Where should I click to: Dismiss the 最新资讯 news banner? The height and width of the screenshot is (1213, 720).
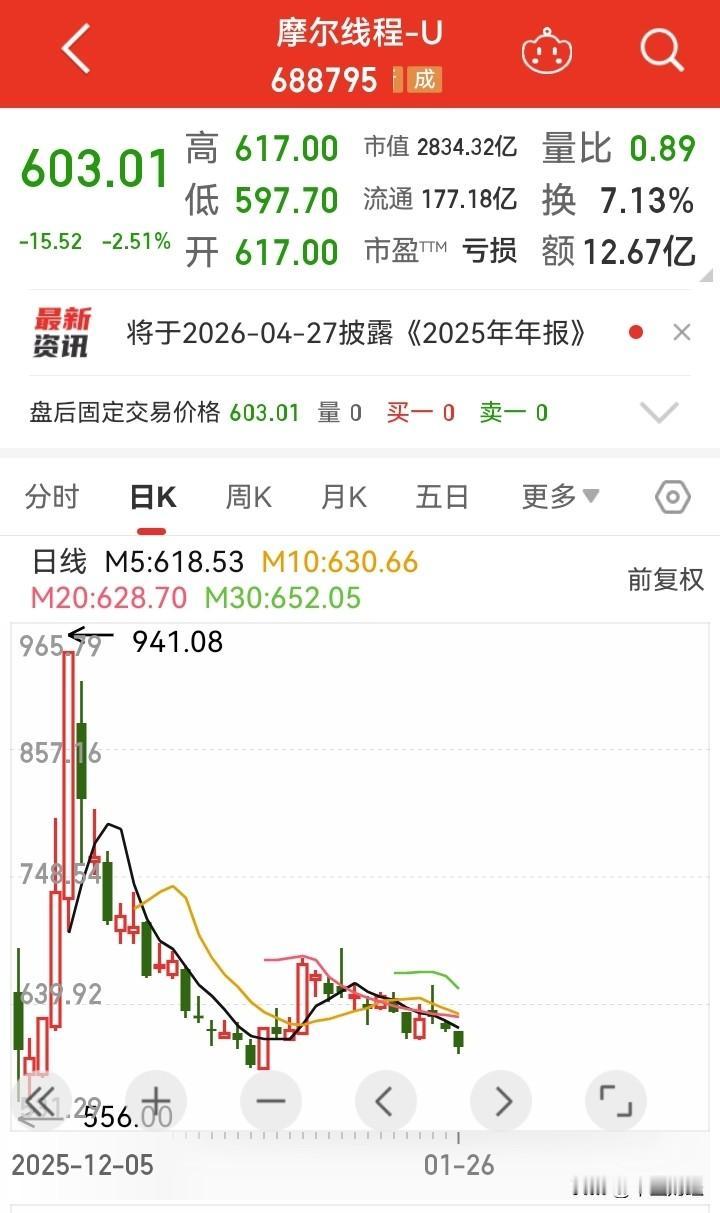(682, 333)
